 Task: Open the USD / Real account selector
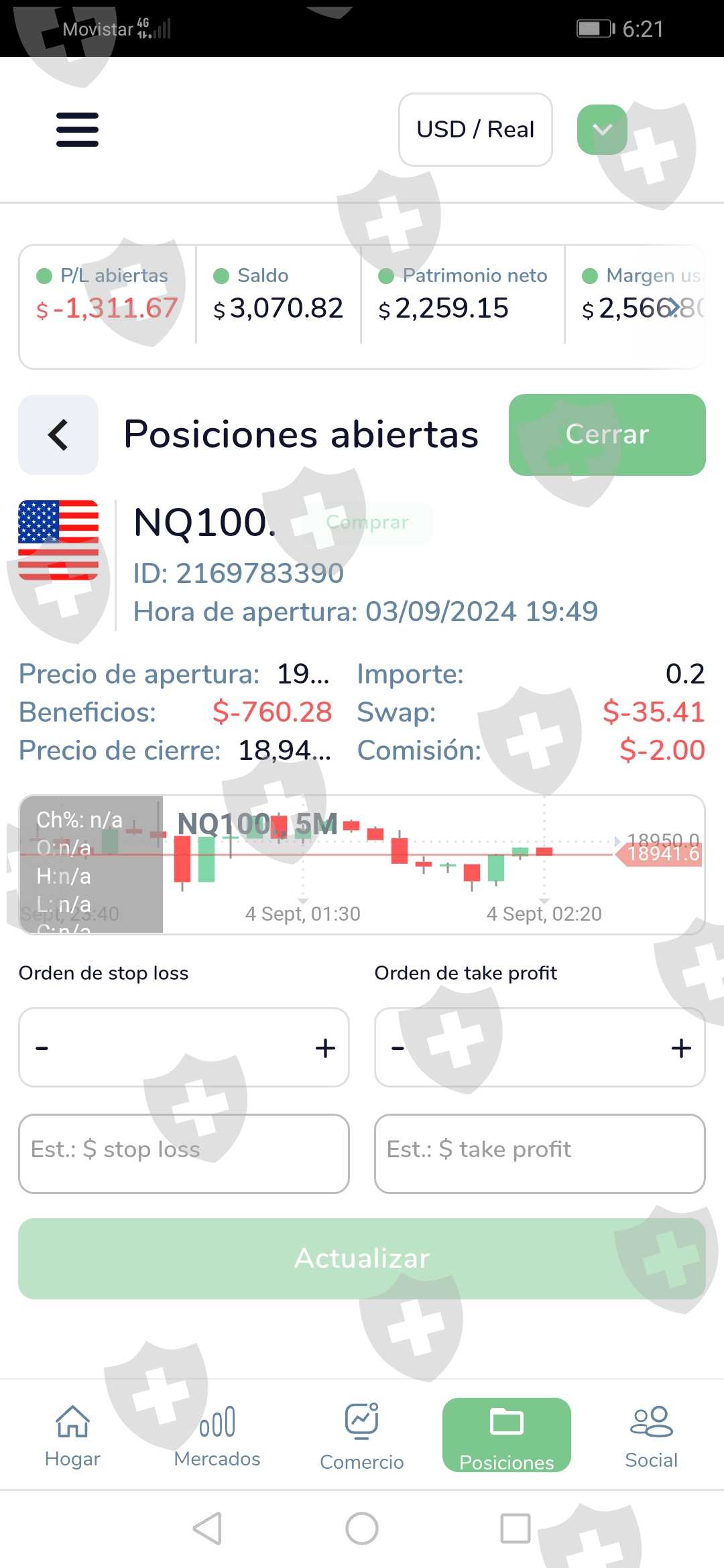point(475,129)
